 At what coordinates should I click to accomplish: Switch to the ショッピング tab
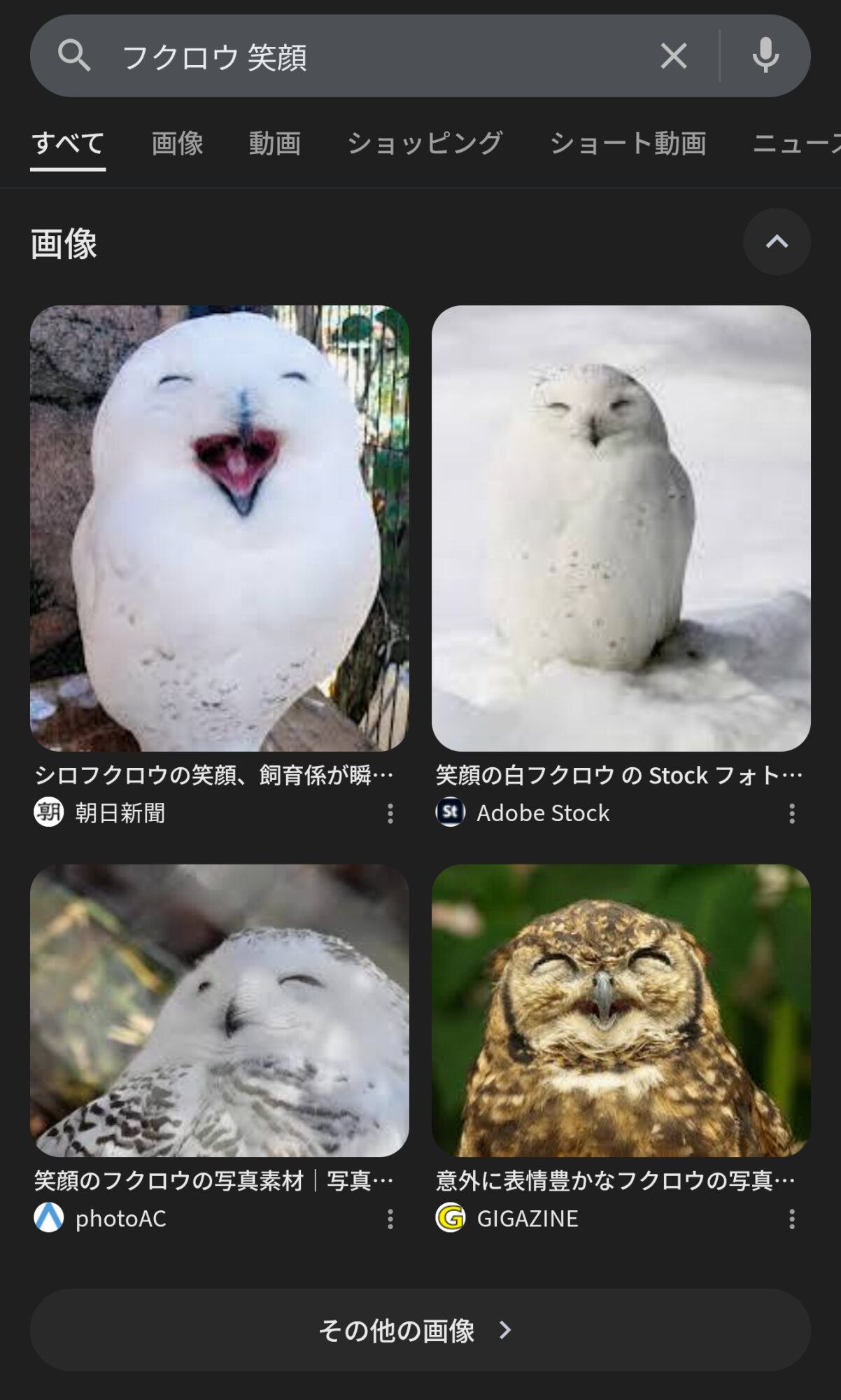[x=425, y=143]
